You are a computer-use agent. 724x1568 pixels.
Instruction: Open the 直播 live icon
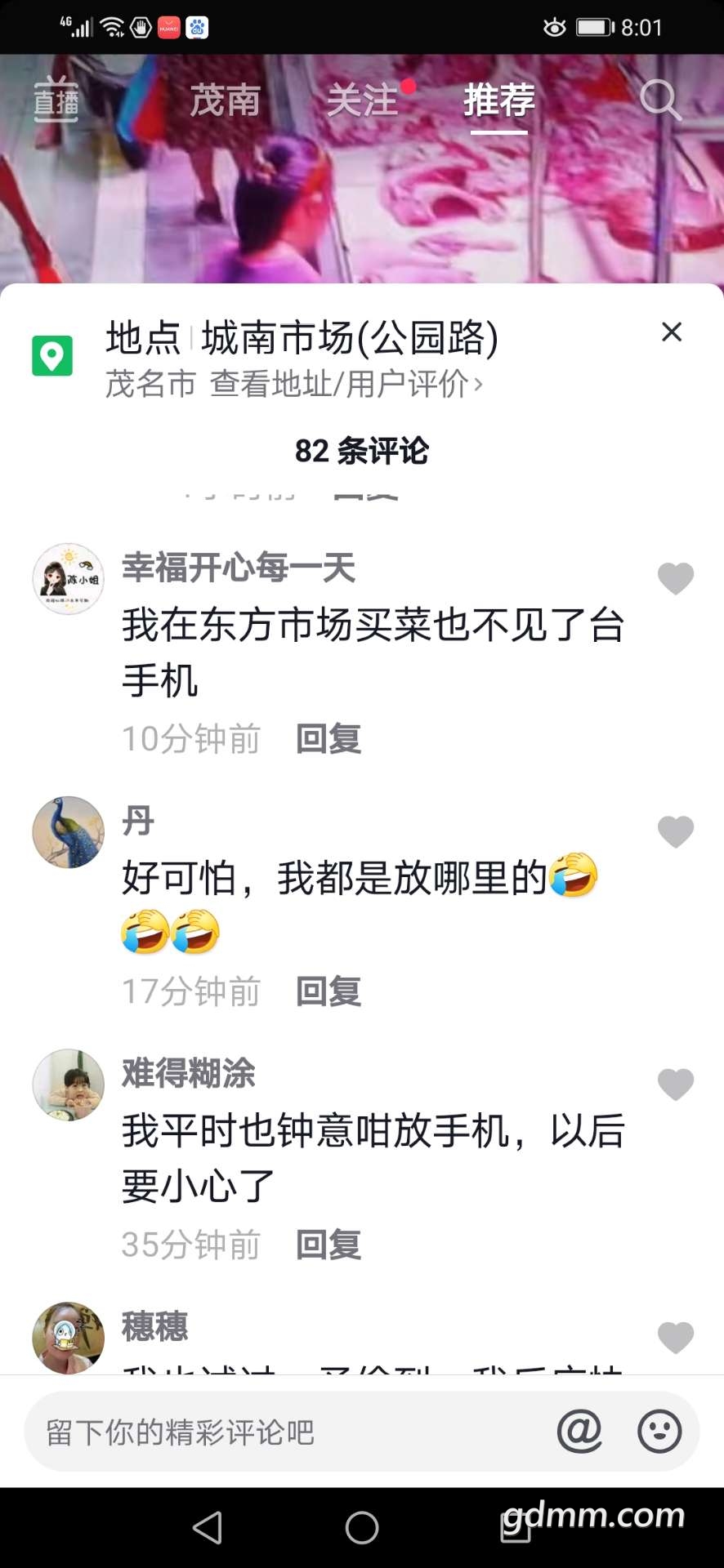pyautogui.click(x=56, y=100)
